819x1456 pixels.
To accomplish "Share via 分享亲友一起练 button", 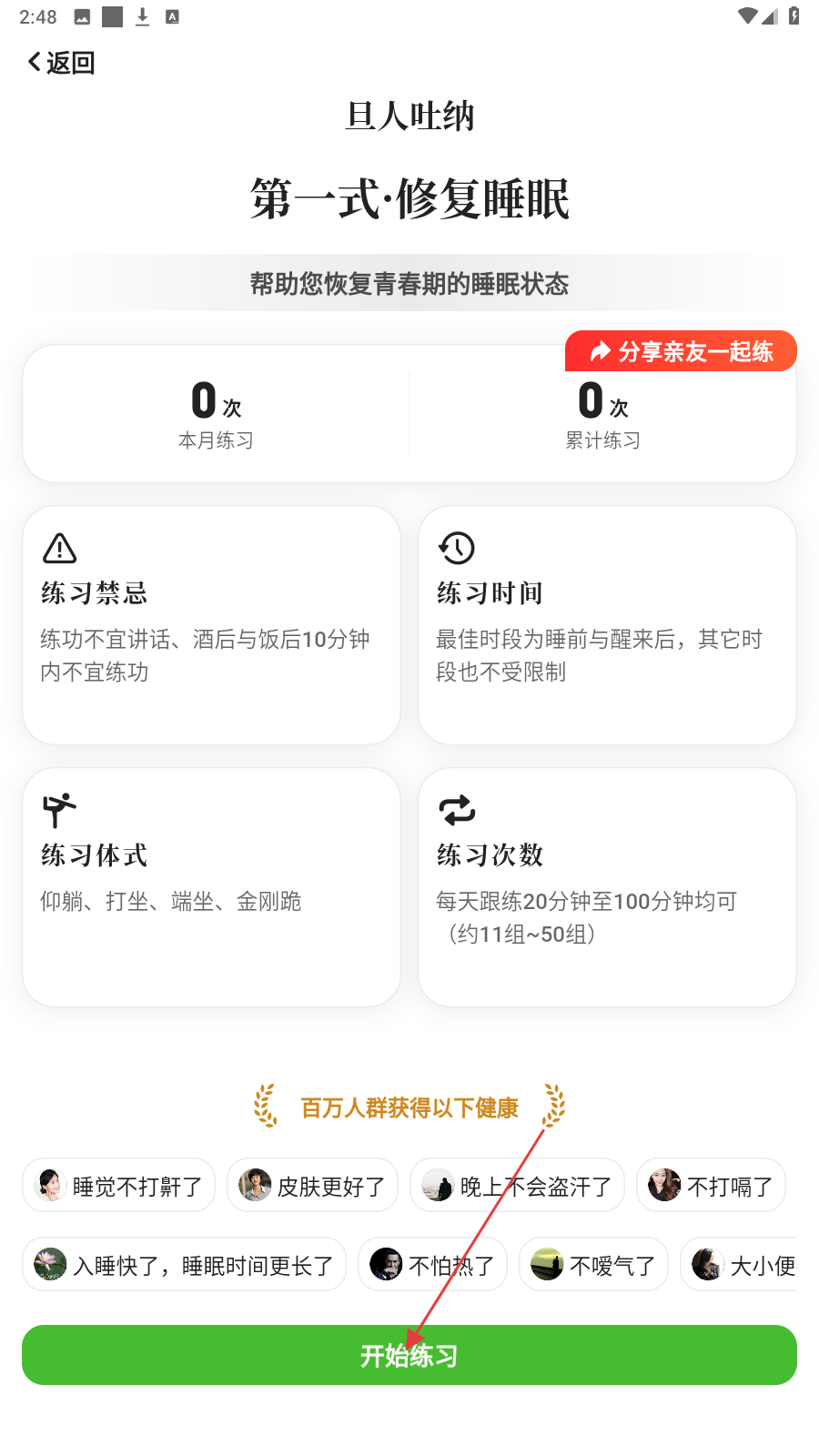I will (681, 351).
